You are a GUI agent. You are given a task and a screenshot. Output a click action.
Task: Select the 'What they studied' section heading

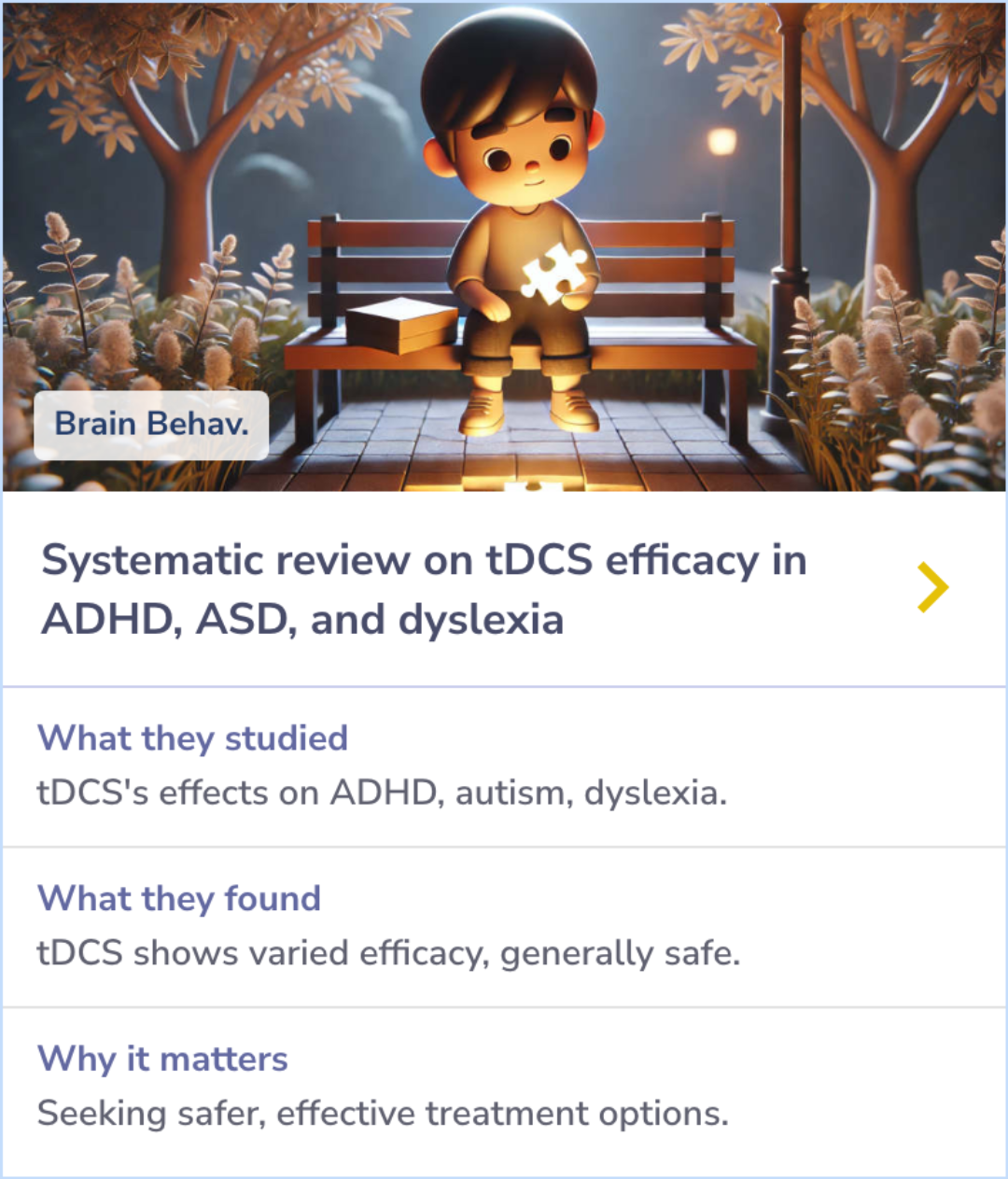tap(191, 738)
